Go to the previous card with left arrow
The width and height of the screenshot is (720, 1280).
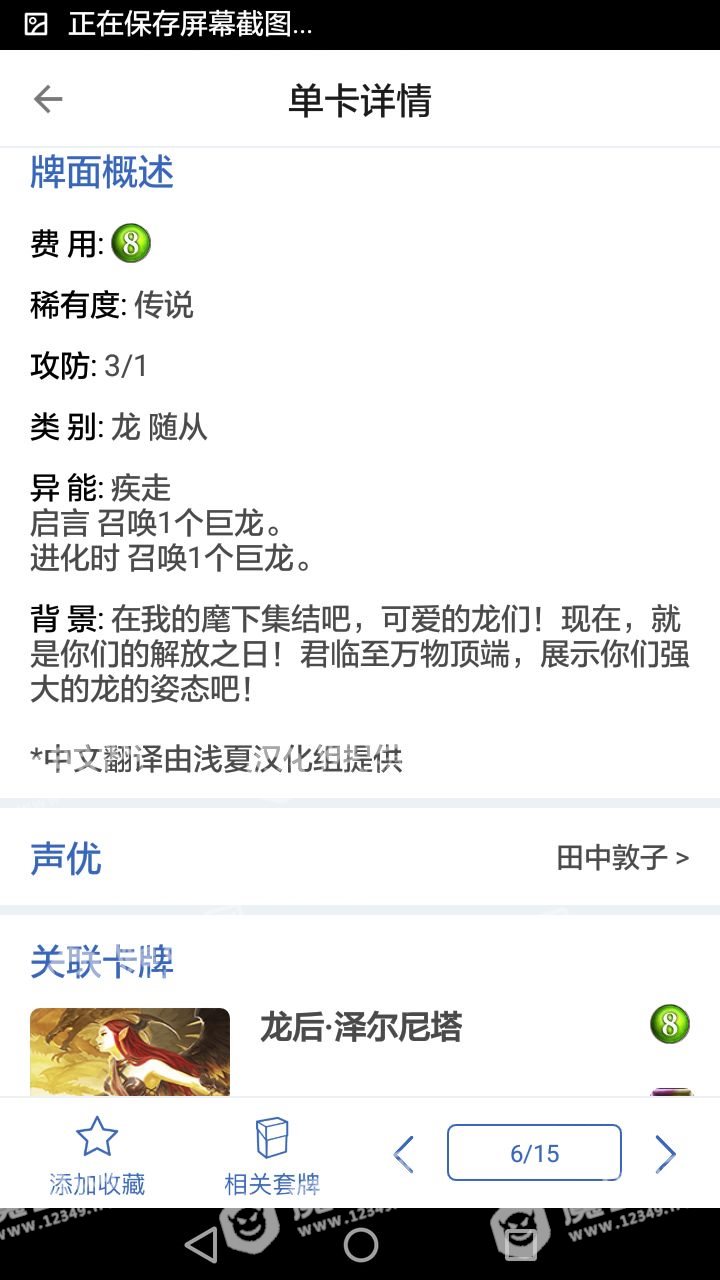coord(404,1155)
